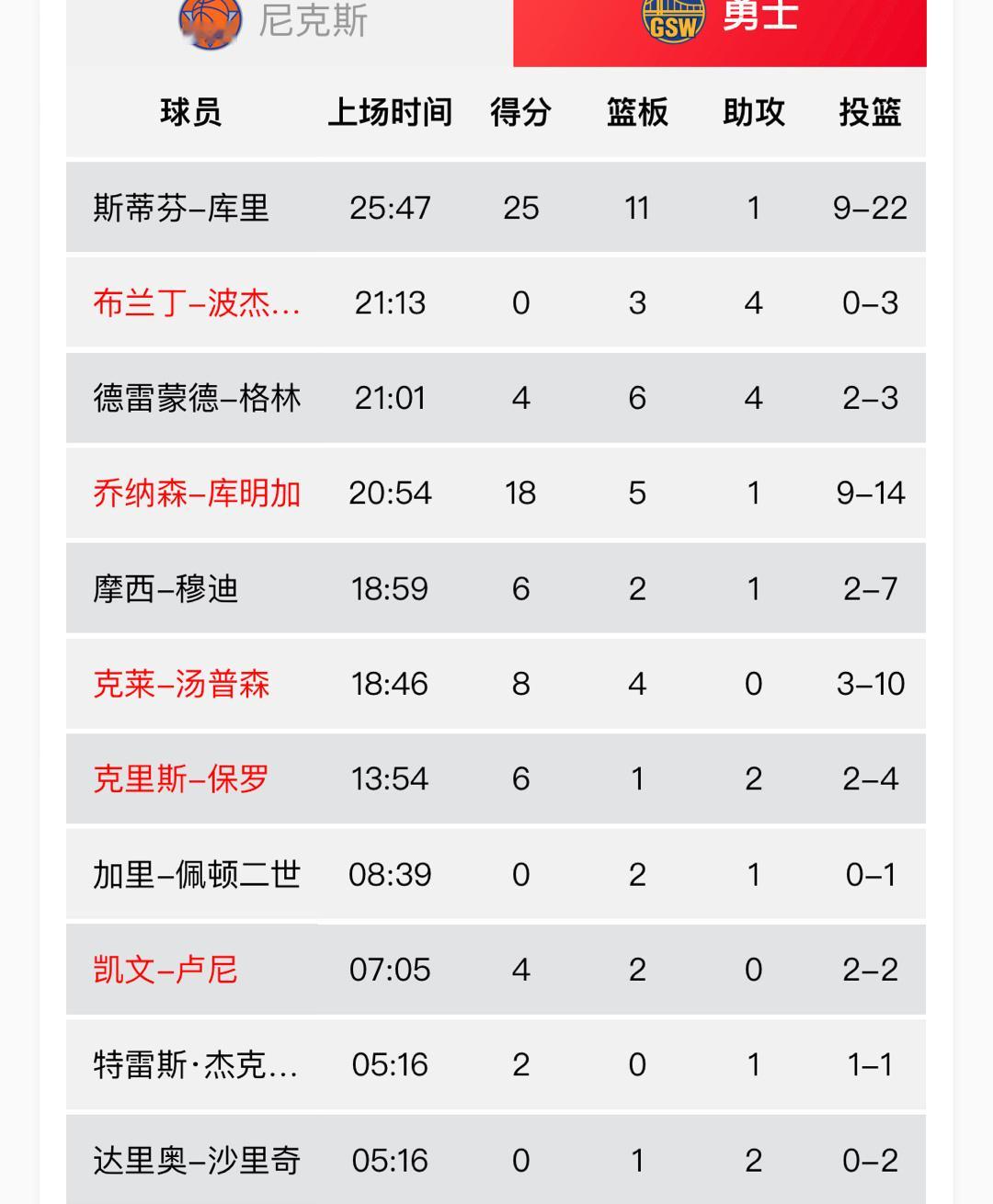This screenshot has width=993, height=1204.
Task: Sort by the 得分 column header
Action: tap(522, 111)
